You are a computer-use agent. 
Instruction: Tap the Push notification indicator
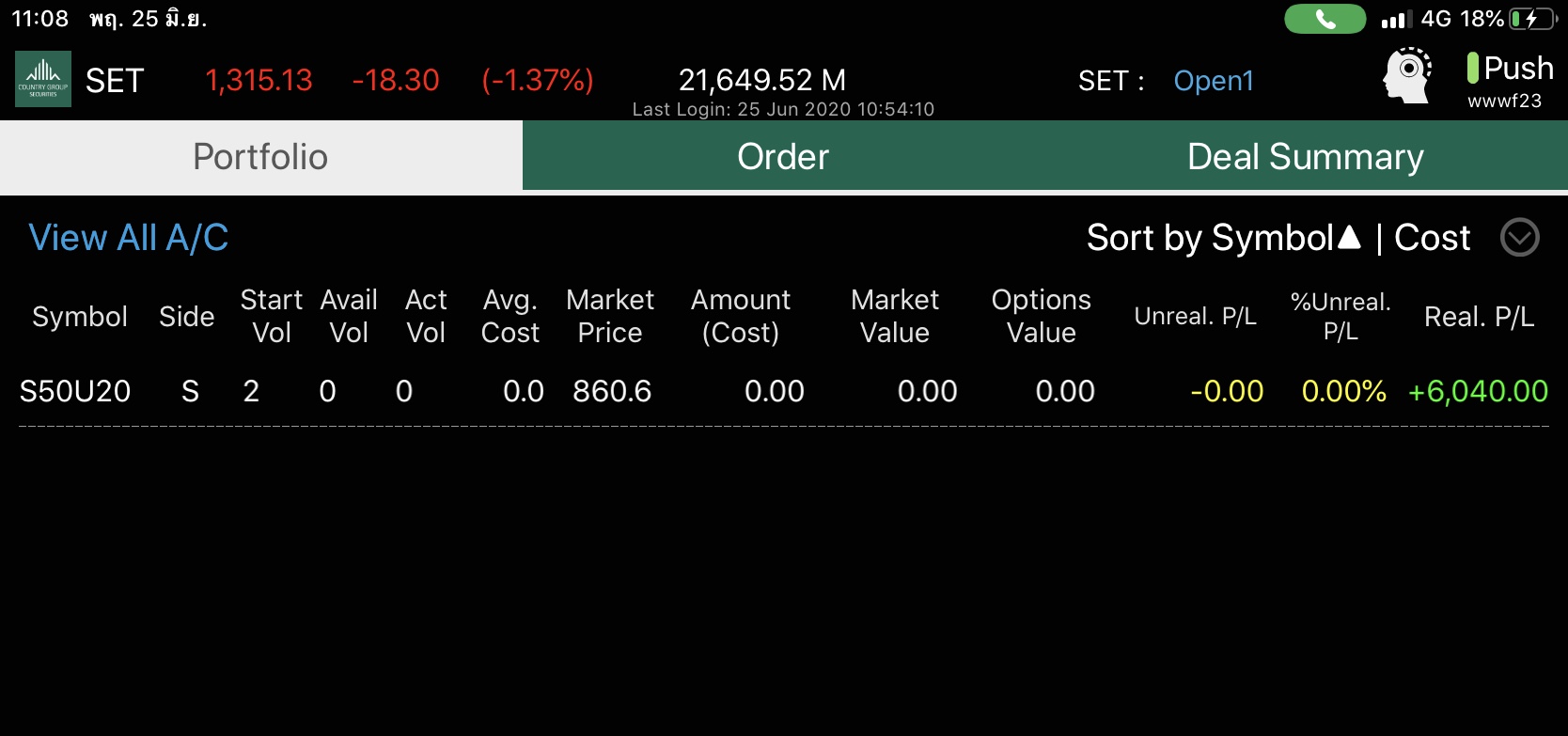[1510, 68]
